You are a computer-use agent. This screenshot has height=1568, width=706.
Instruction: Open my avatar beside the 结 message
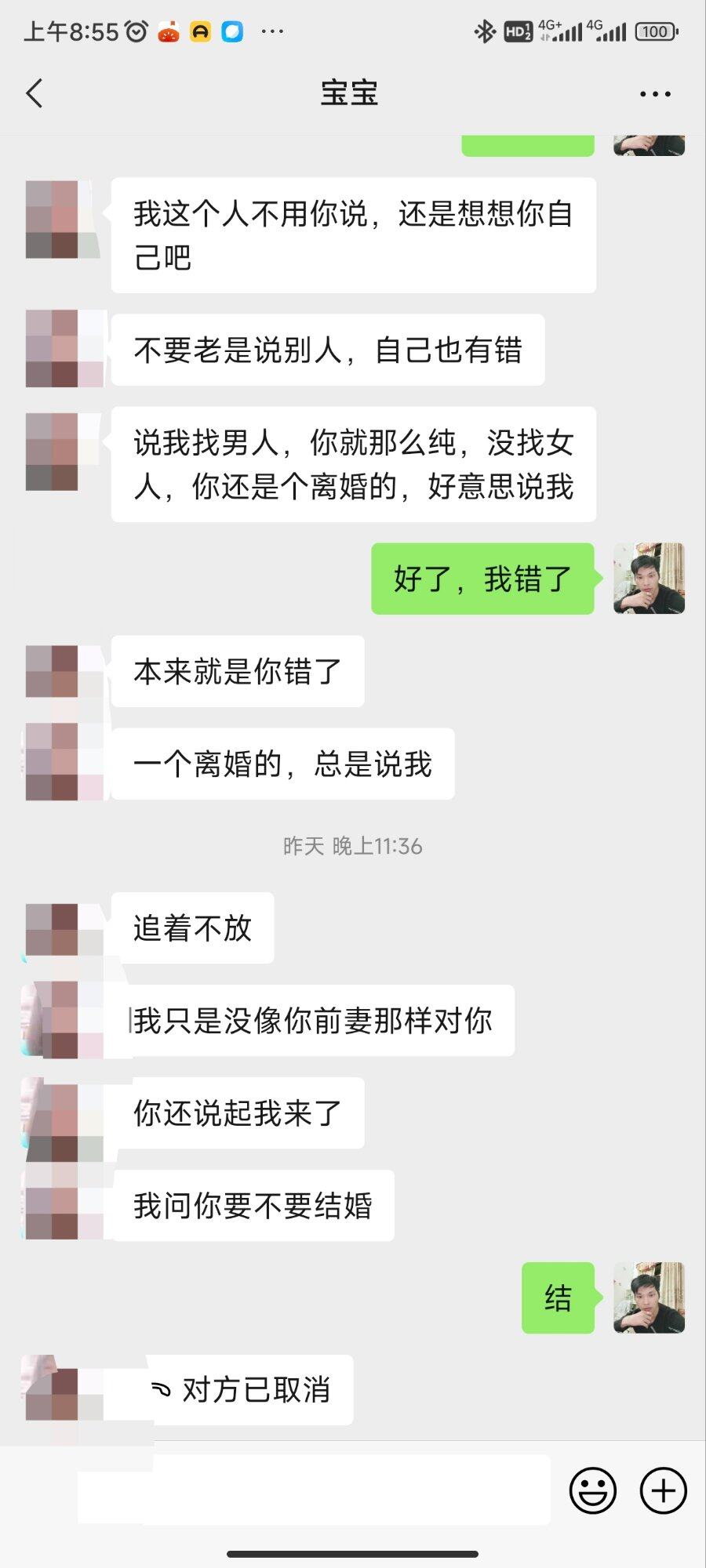point(649,1298)
